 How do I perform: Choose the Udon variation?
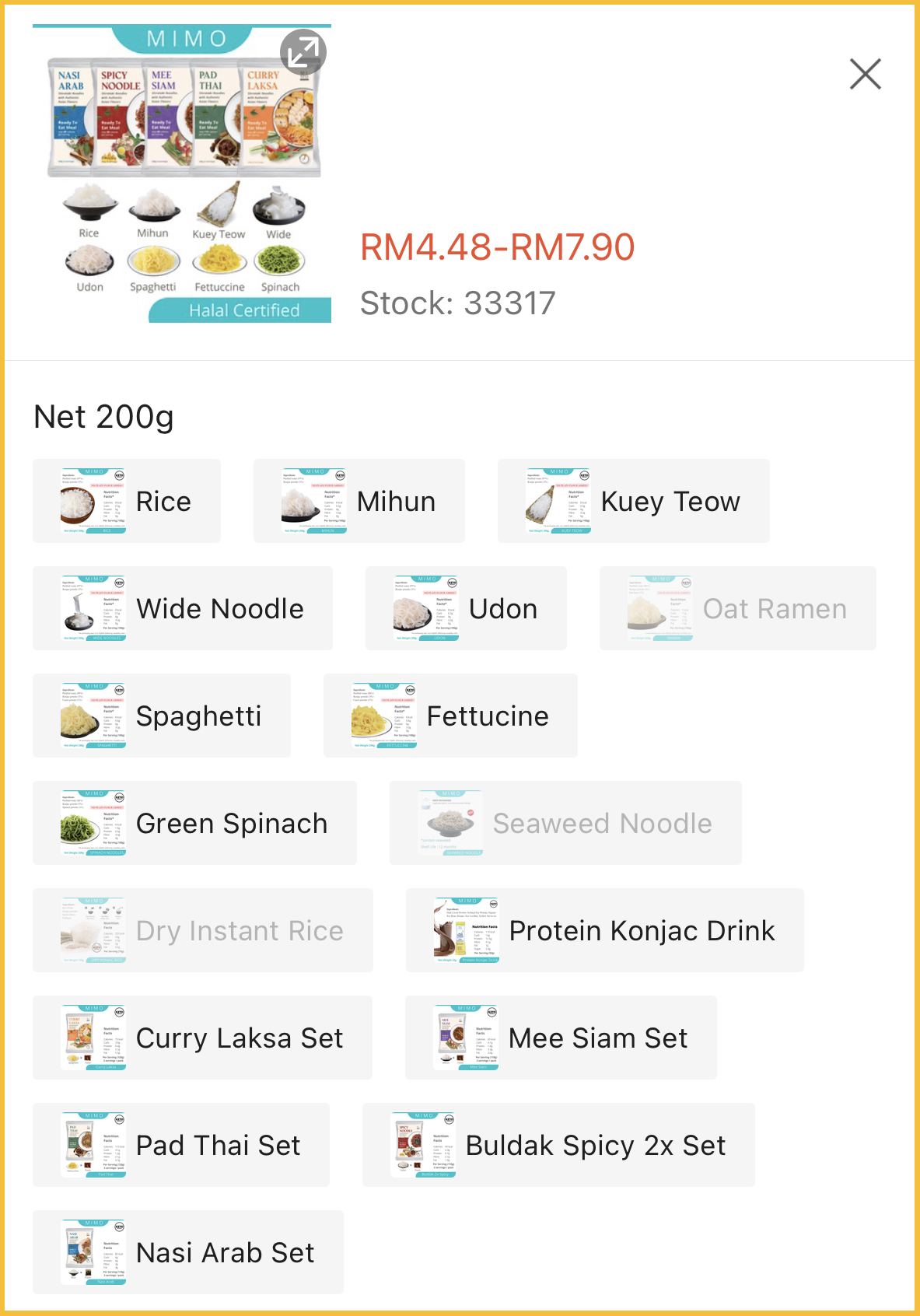click(466, 608)
